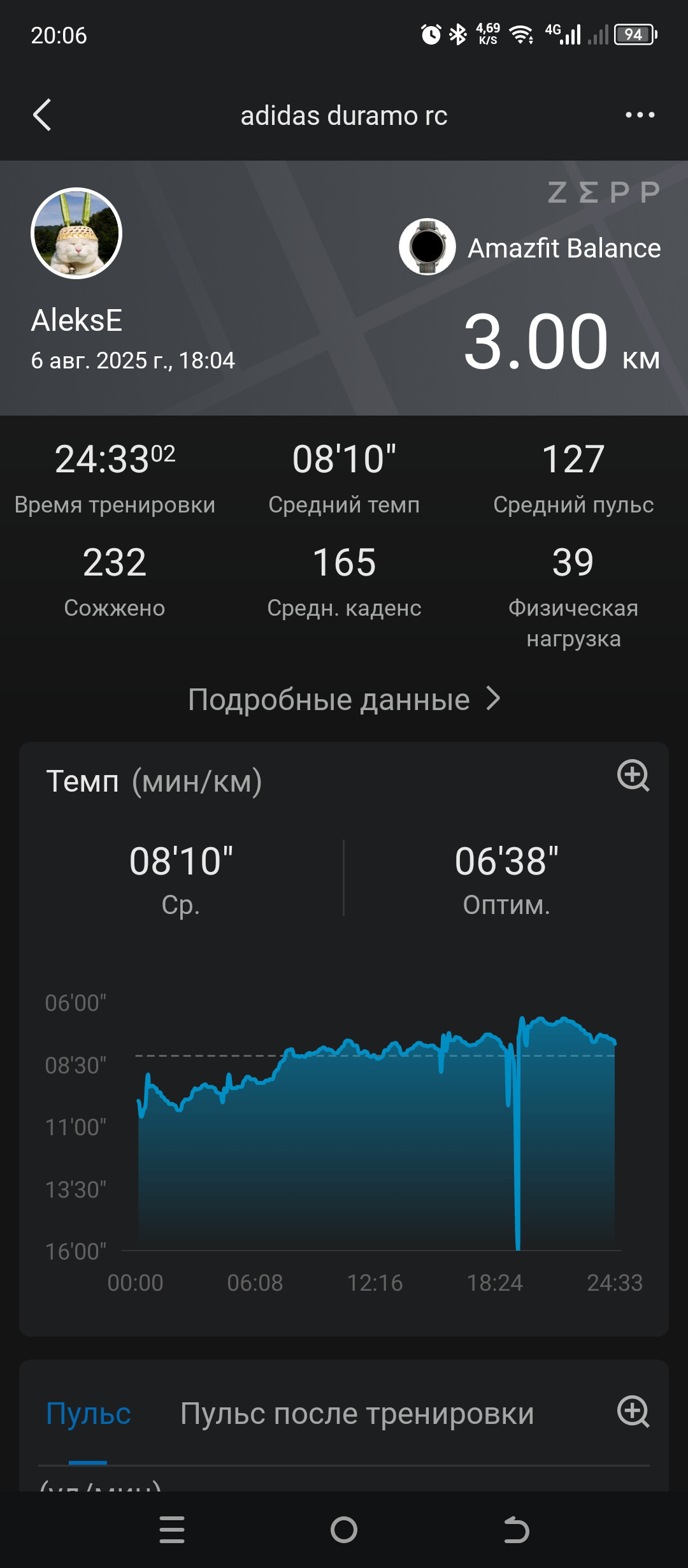This screenshot has height=1568, width=688.
Task: Open Подробные данные detailed stats
Action: click(344, 699)
